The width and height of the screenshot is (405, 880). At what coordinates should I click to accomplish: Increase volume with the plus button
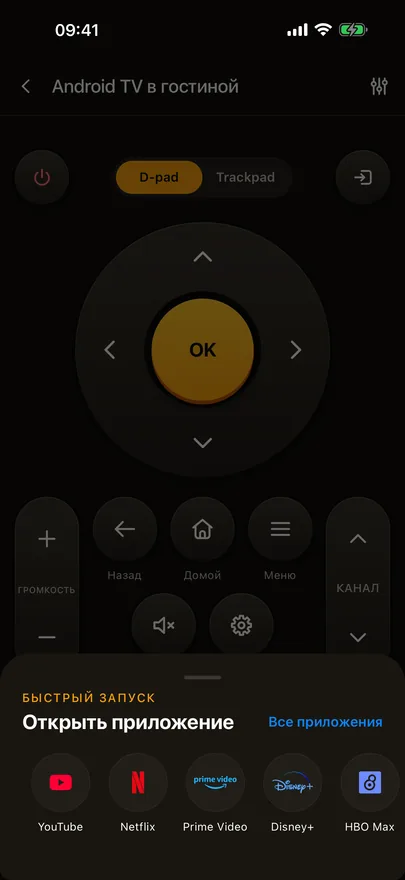[x=47, y=539]
